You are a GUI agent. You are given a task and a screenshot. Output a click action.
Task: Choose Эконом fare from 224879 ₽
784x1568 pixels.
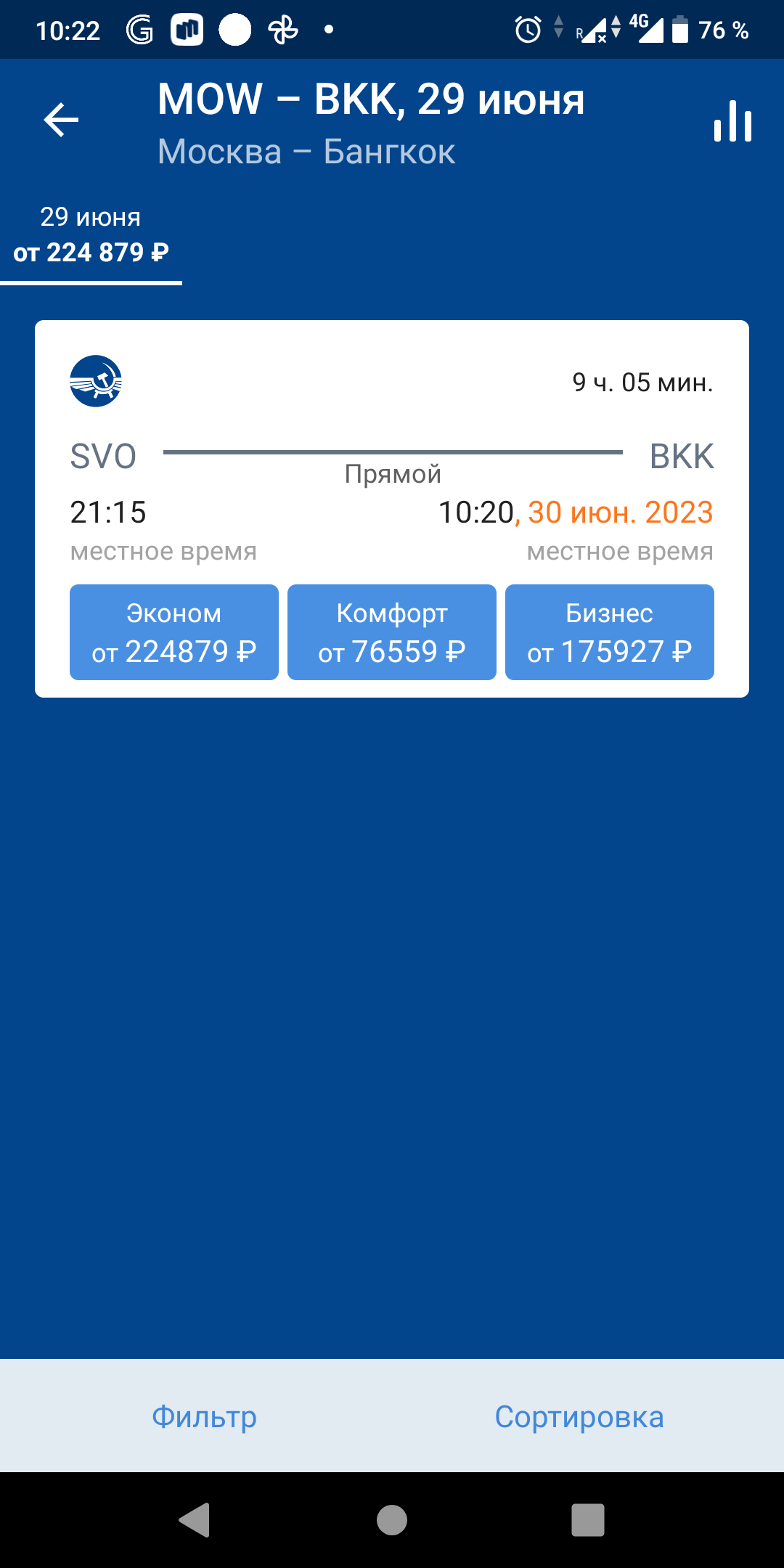[x=174, y=632]
